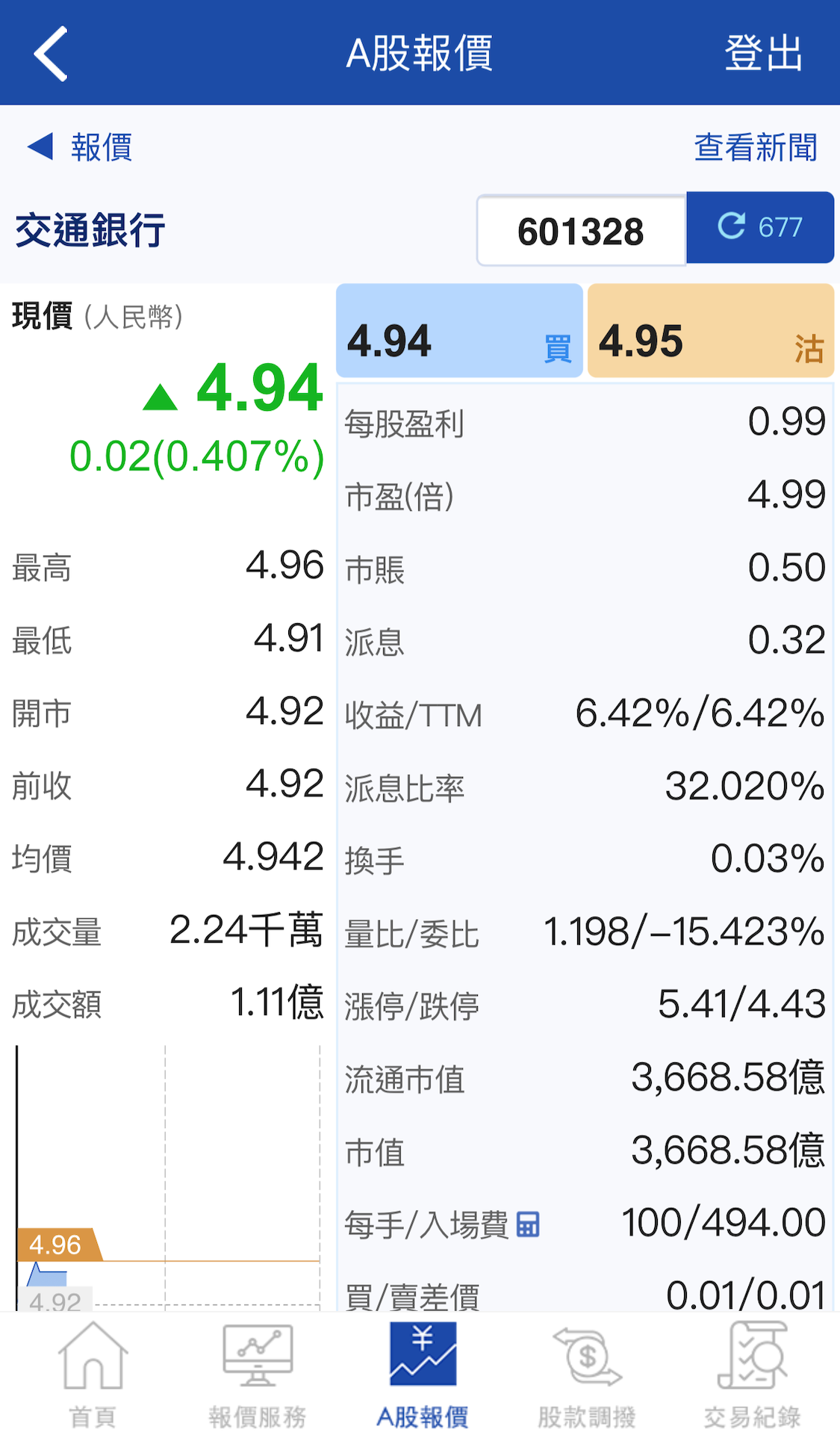Tap the 4.95 沽 sell price box
The image size is (840, 1447).
710,331
